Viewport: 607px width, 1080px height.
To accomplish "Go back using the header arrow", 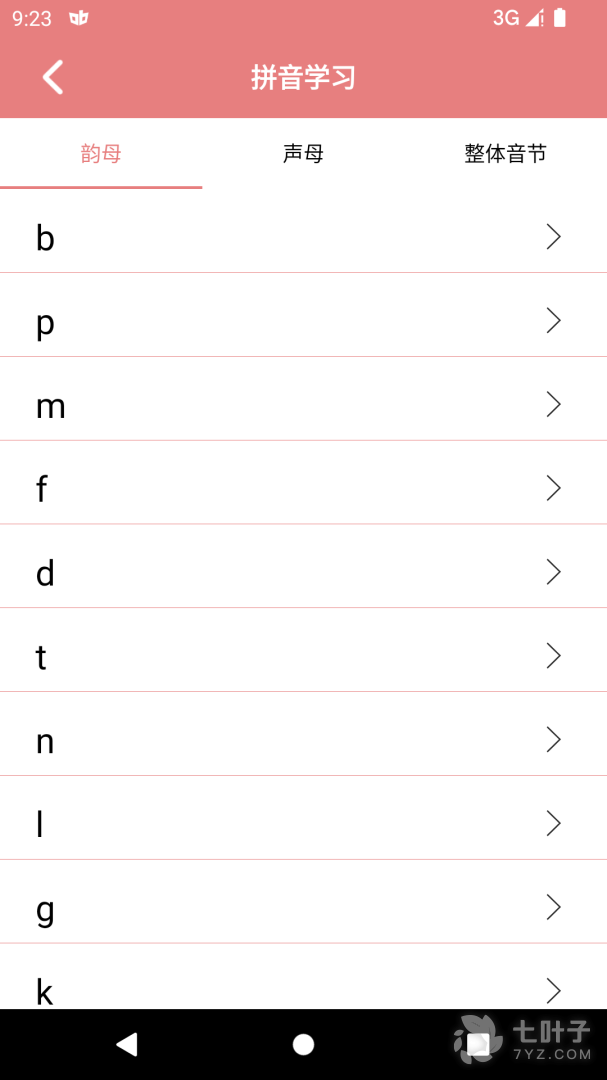I will point(53,77).
